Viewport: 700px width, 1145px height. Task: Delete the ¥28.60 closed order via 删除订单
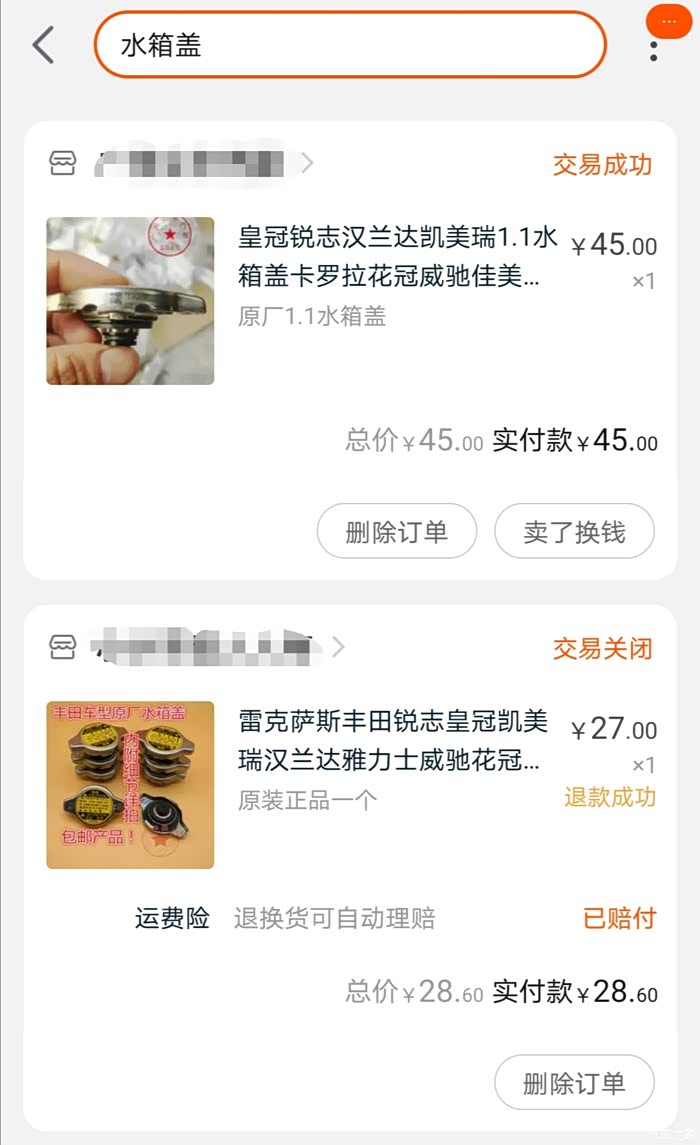[x=574, y=1082]
